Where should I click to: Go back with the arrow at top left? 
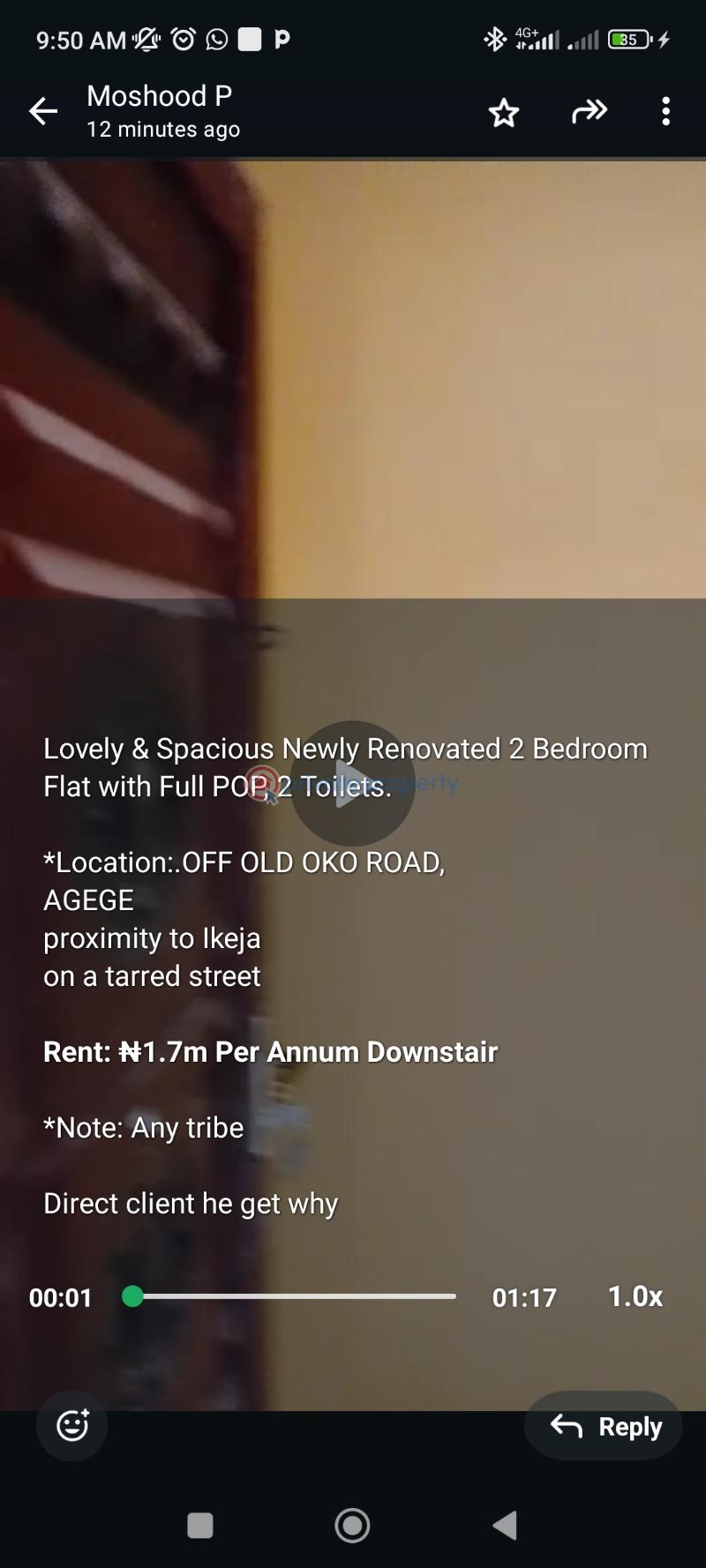click(43, 111)
